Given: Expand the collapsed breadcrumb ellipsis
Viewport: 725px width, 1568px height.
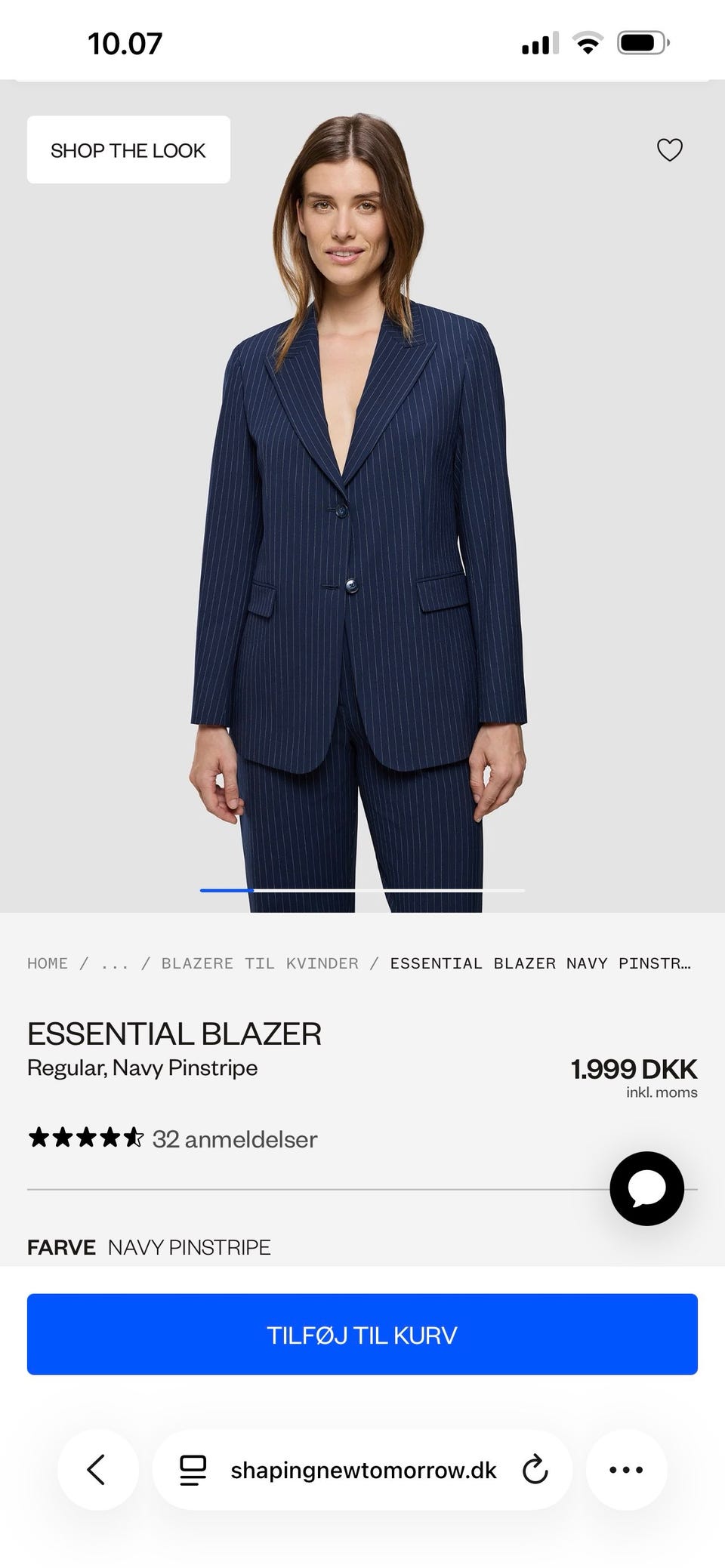Looking at the screenshot, I should [115, 964].
